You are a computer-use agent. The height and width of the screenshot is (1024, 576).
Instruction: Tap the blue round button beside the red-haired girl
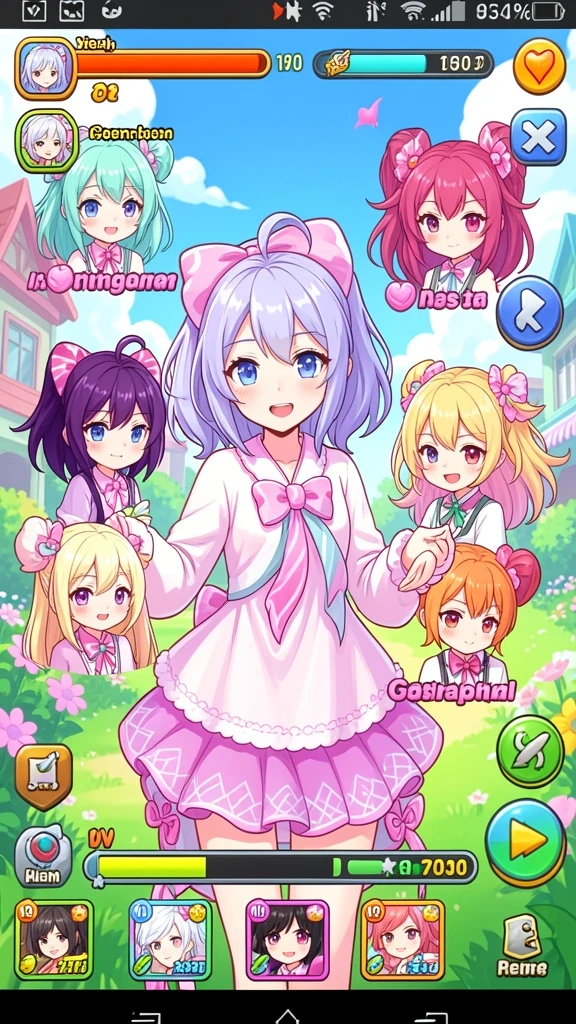530,312
